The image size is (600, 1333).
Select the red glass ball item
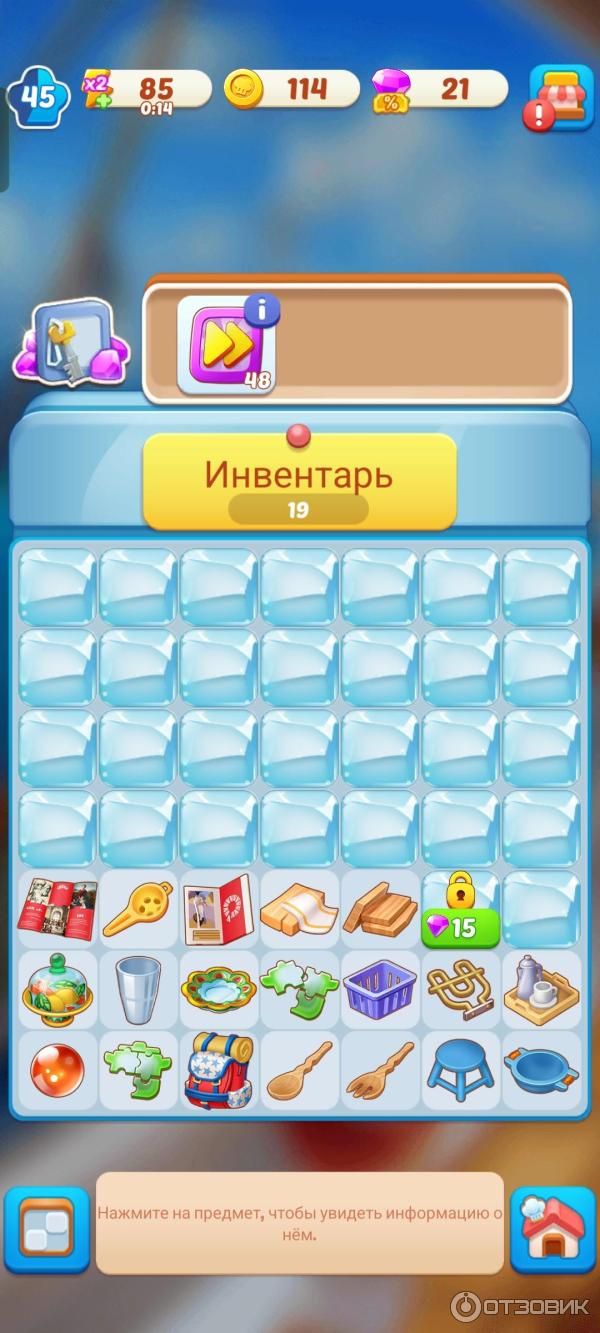click(x=58, y=1069)
